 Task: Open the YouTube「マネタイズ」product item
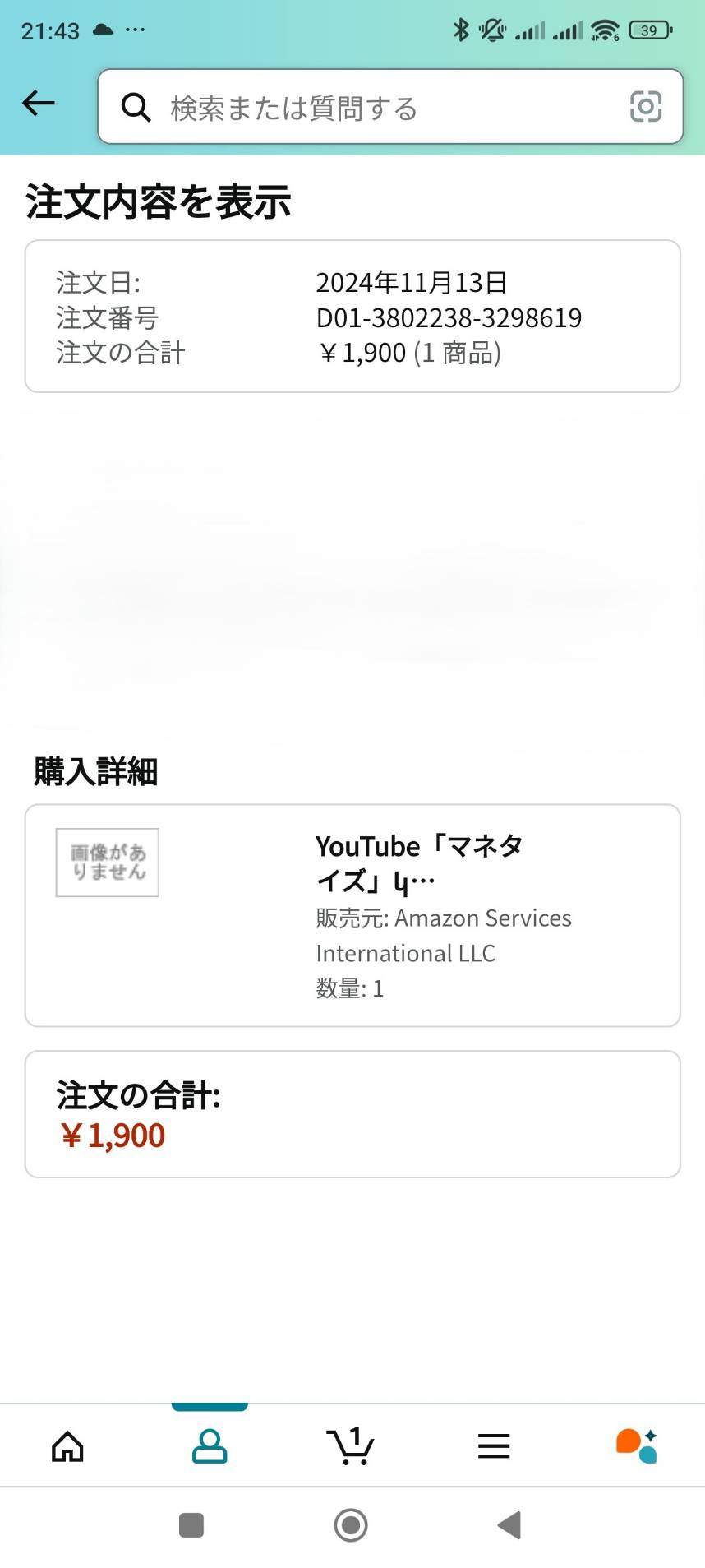click(352, 915)
